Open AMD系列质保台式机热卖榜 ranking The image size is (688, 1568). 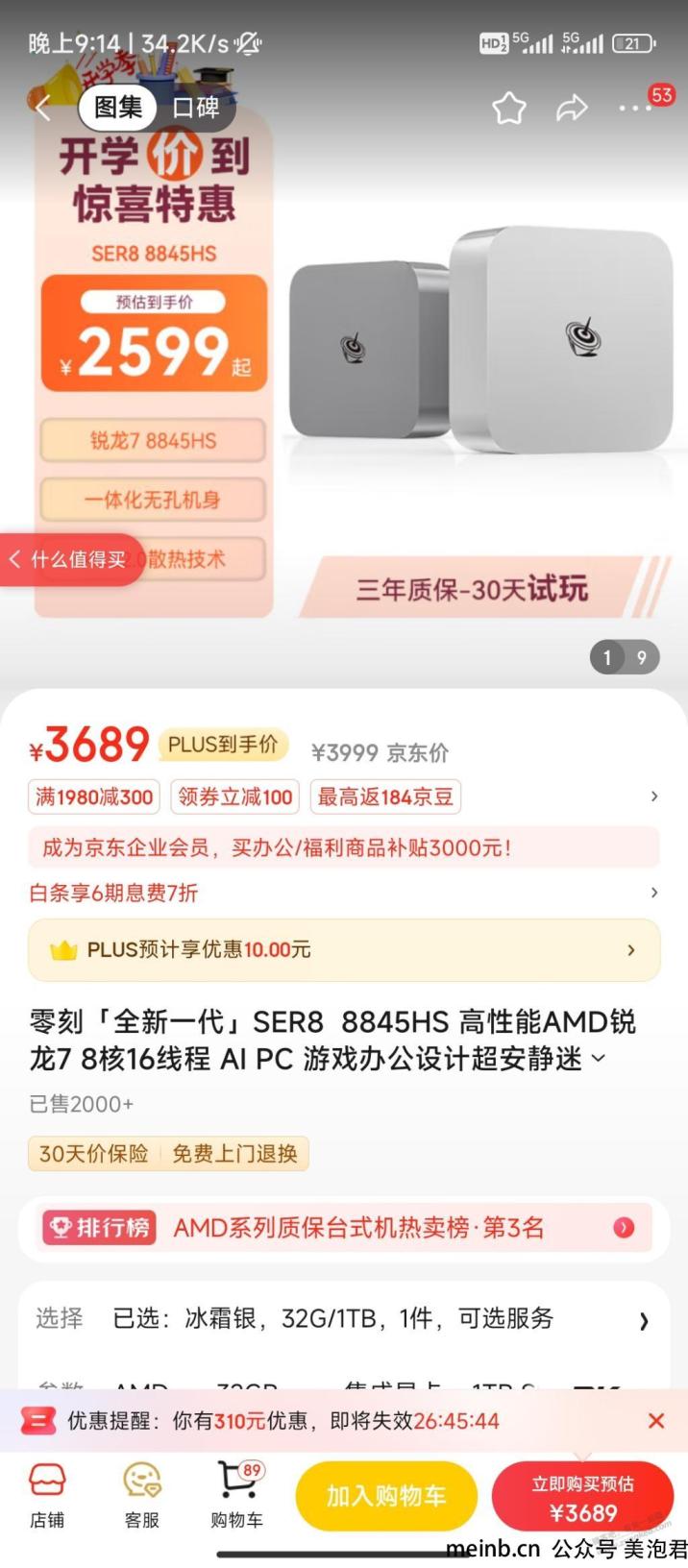click(344, 1228)
